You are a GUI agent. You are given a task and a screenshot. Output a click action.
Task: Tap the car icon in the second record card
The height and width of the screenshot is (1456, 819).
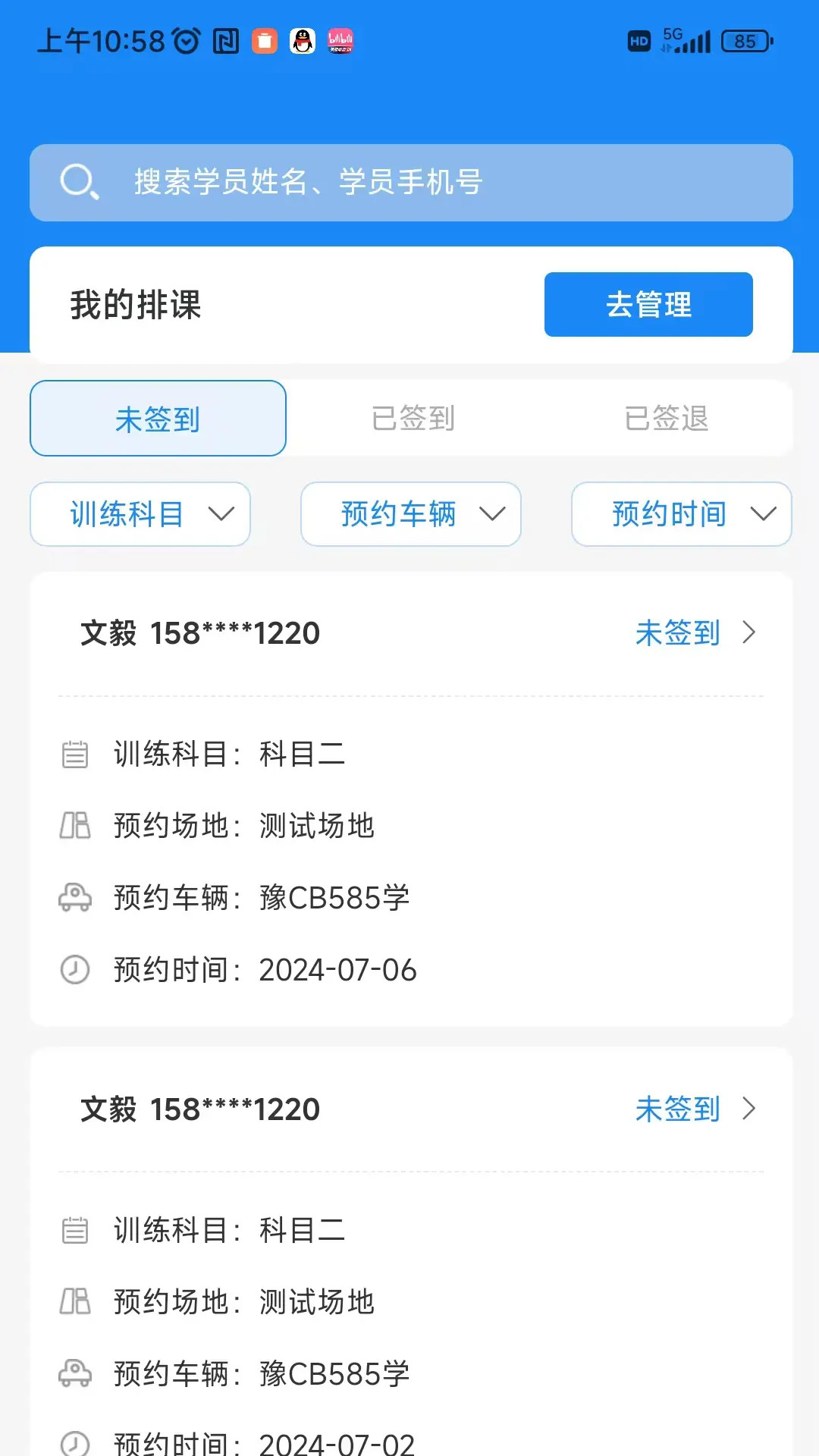pos(74,1373)
